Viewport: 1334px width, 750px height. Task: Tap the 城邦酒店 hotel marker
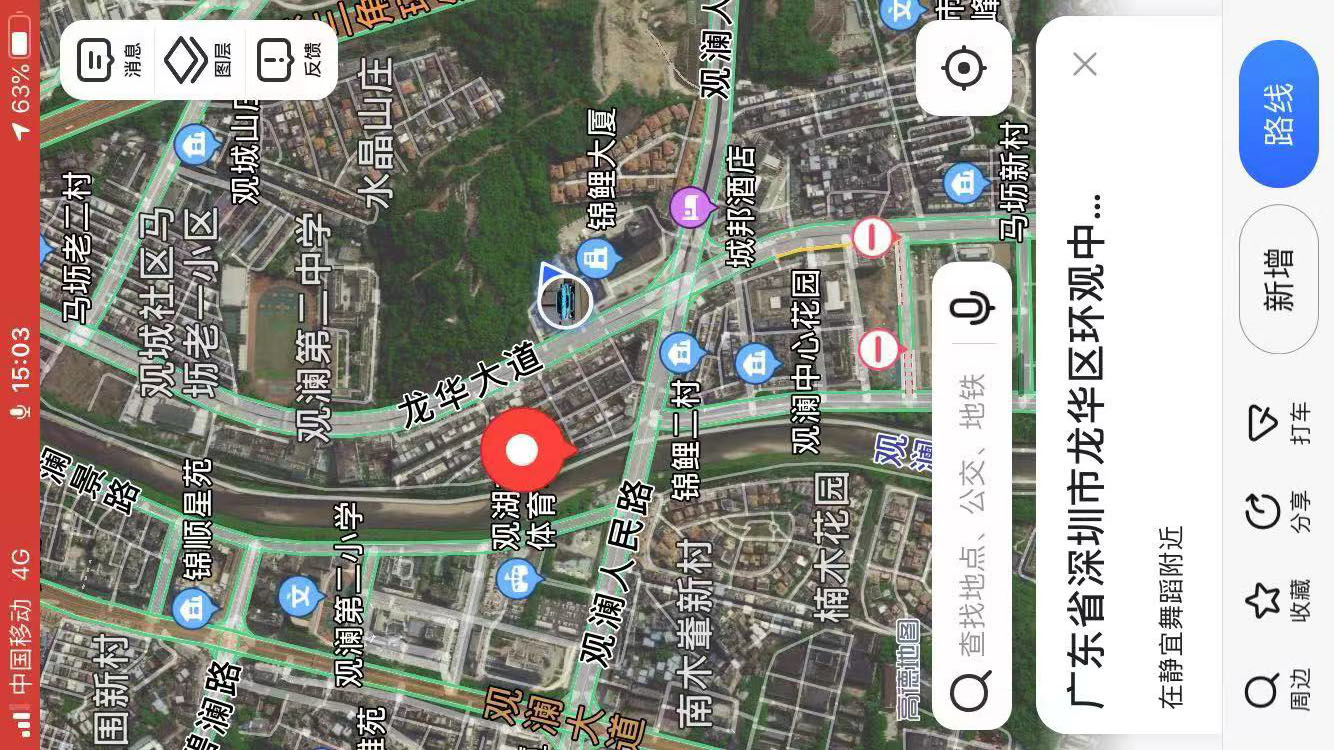click(690, 208)
